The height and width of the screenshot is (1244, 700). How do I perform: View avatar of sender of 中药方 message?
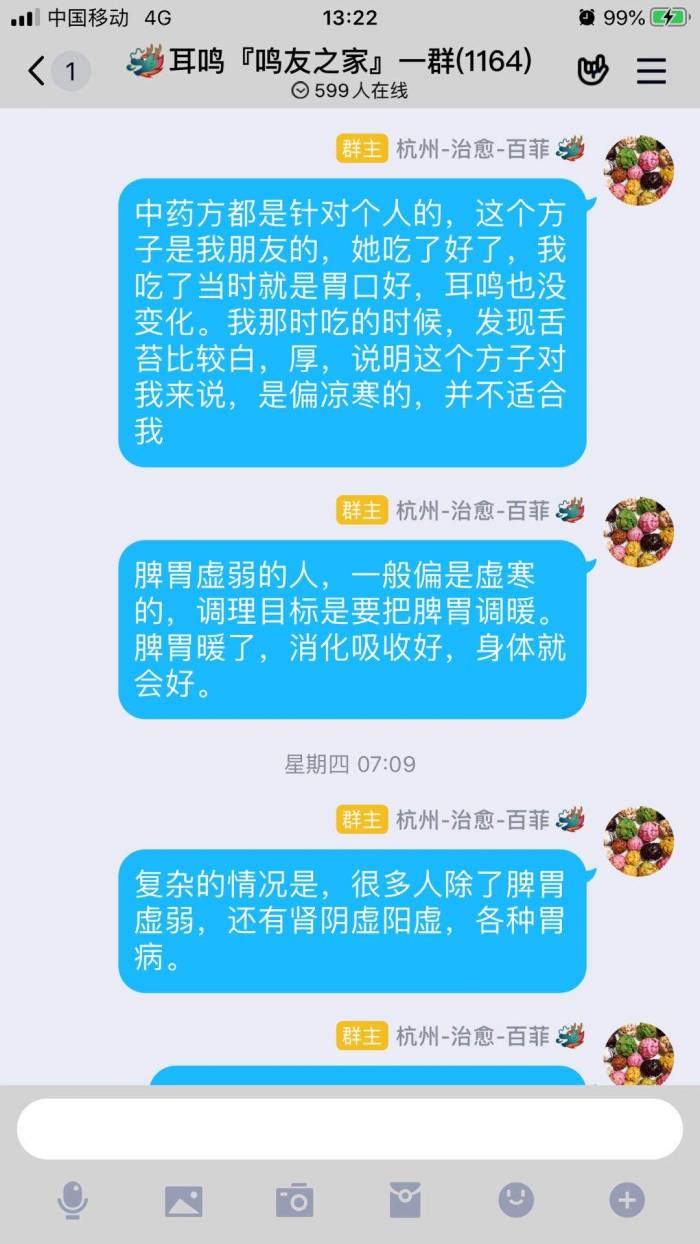639,170
